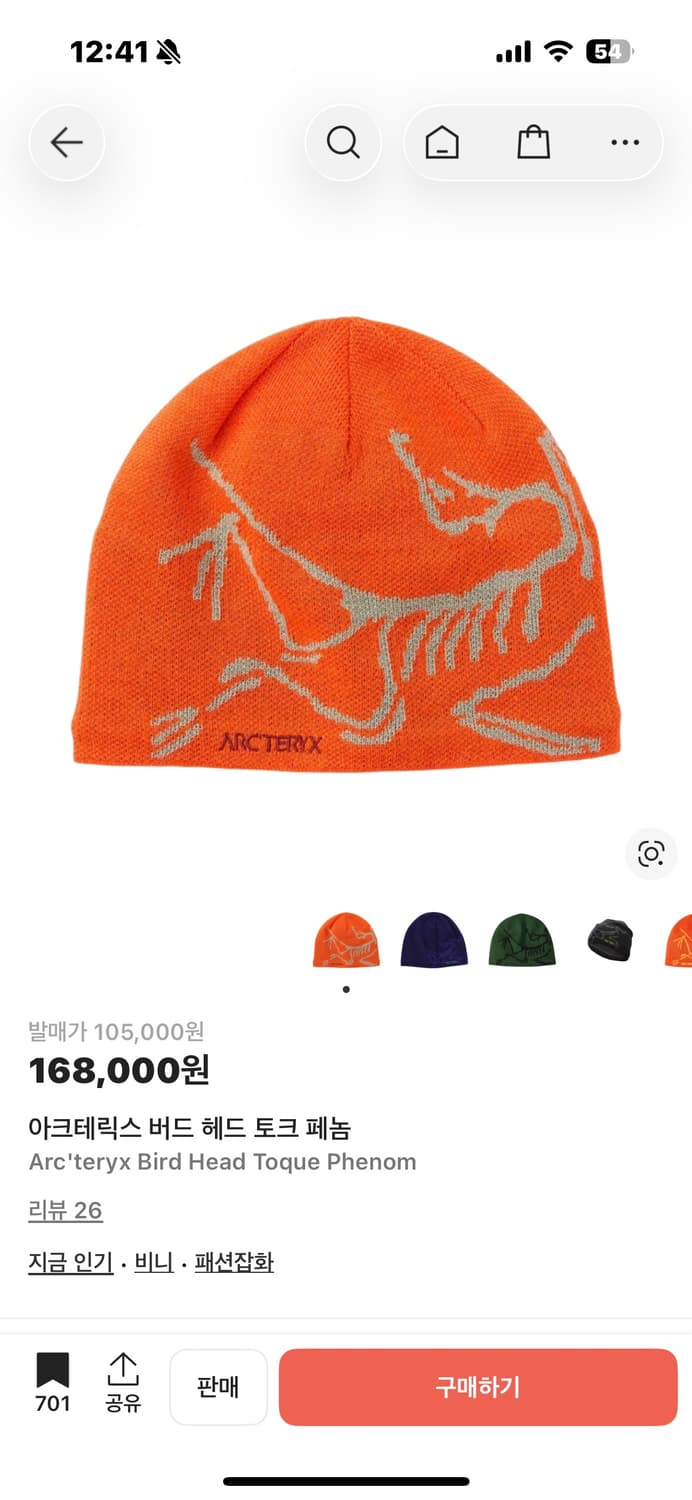Go to the home icon

(441, 143)
